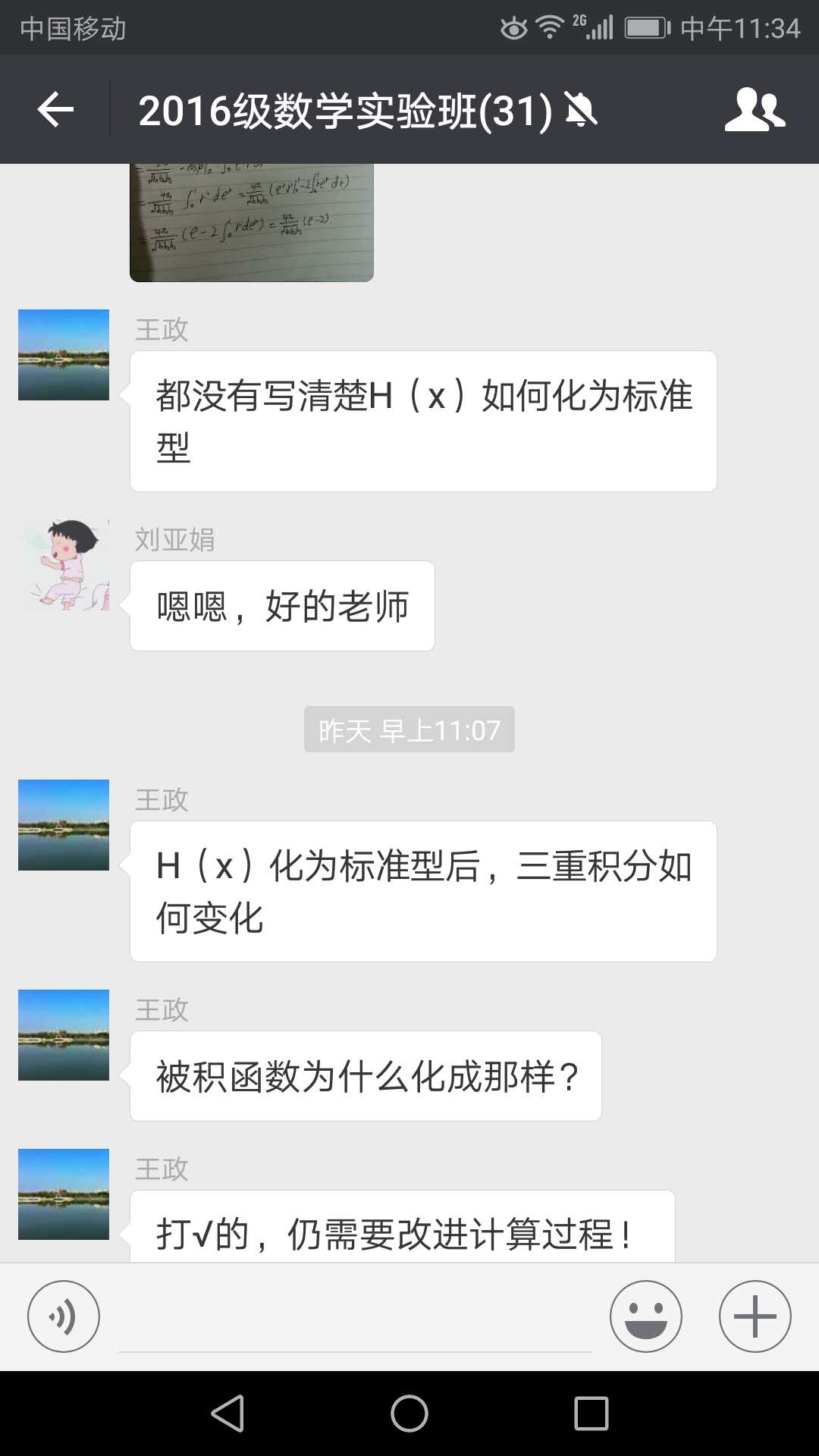This screenshot has height=1456, width=819.
Task: Open 刘亚娟's avatar profile
Action: pos(64,565)
